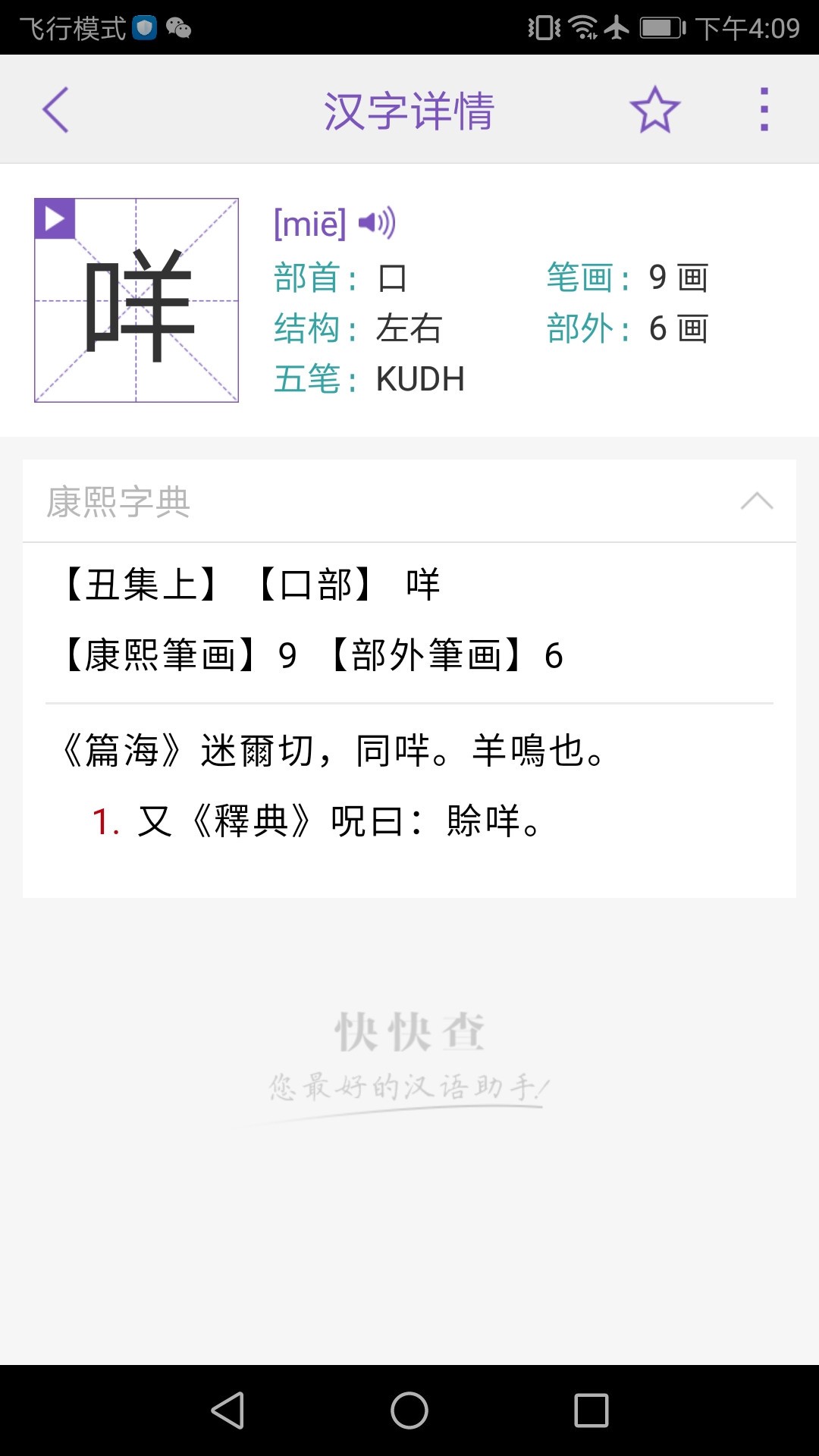Click the back arrow to return
819x1456 pixels.
pos(55,110)
